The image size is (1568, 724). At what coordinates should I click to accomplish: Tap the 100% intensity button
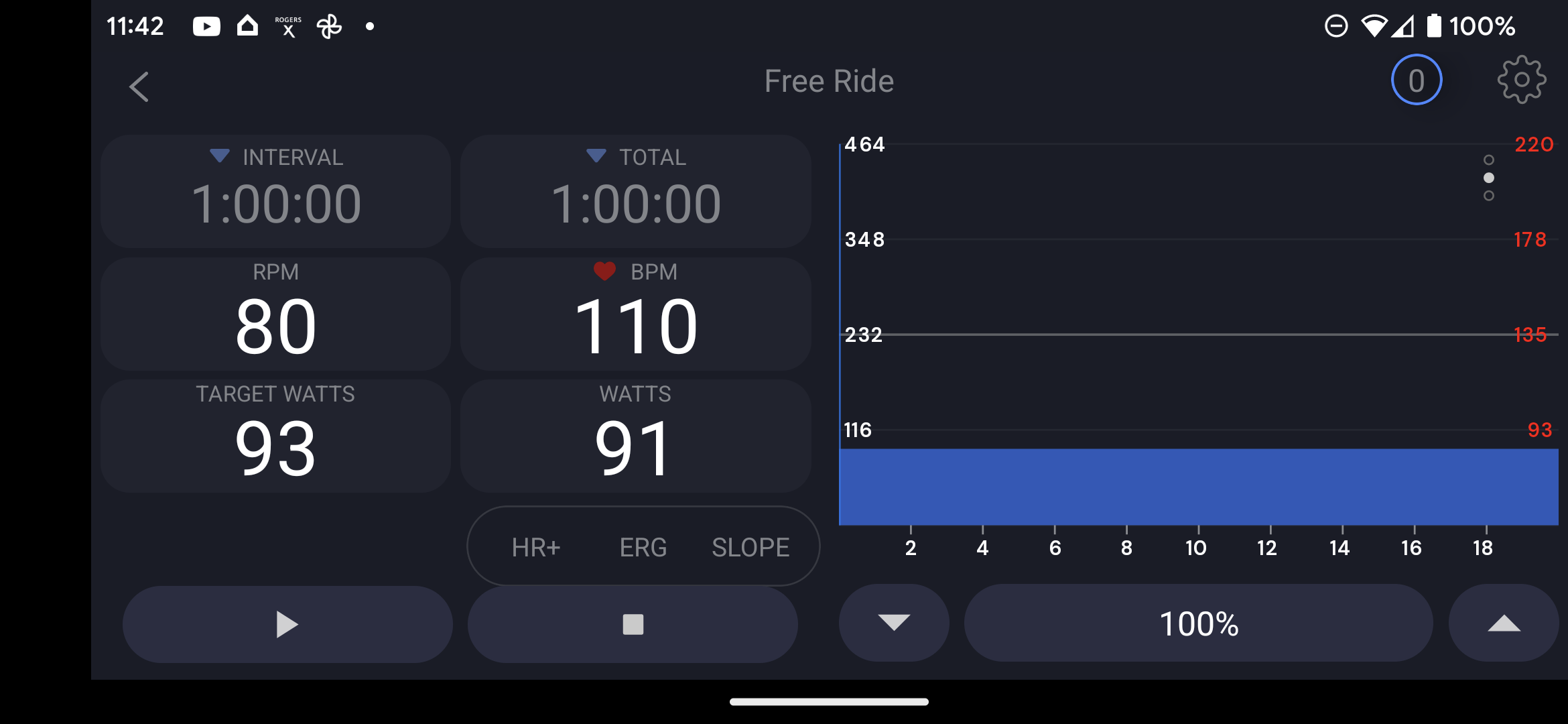point(1198,623)
